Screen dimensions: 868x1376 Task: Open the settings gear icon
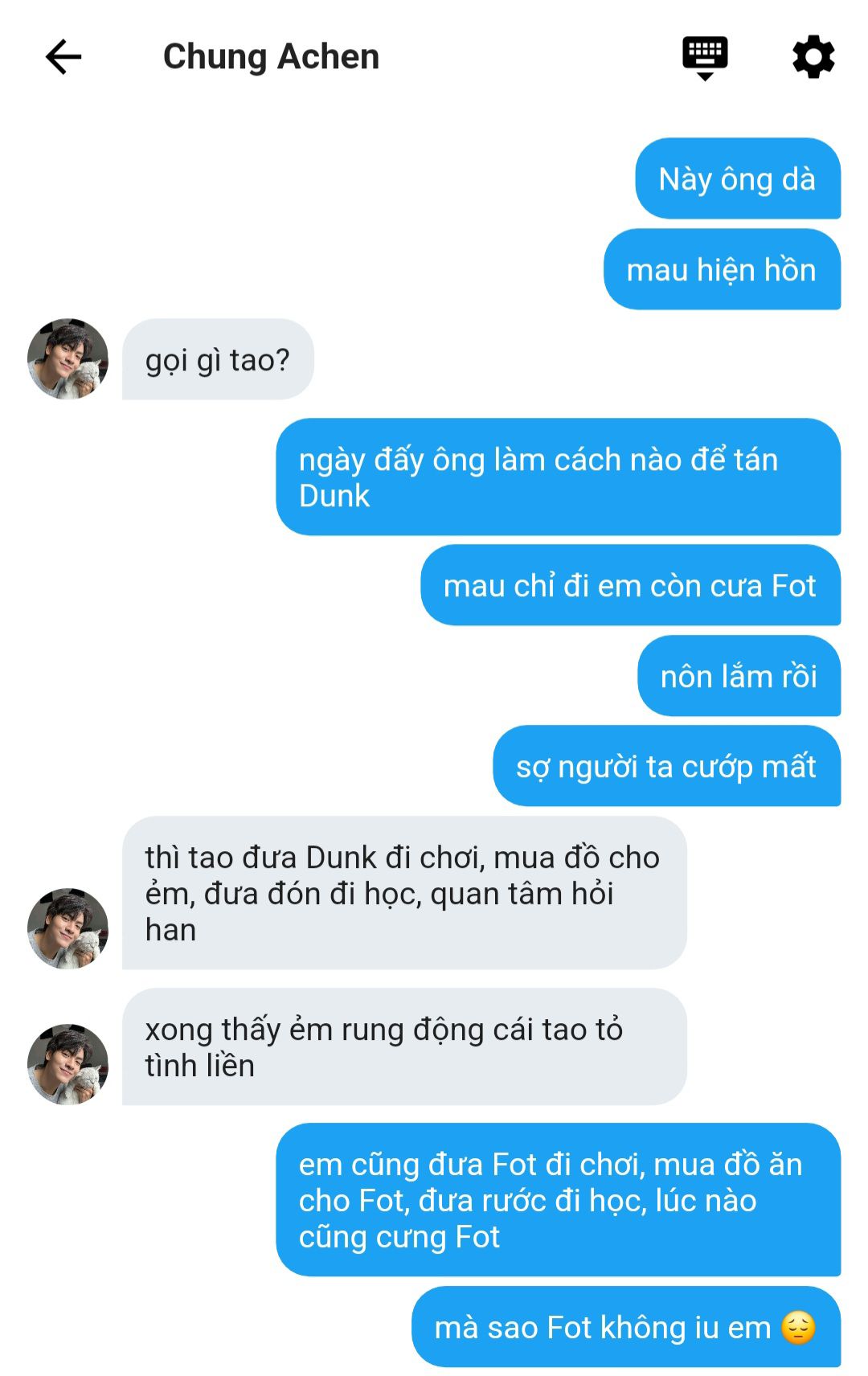click(x=813, y=57)
